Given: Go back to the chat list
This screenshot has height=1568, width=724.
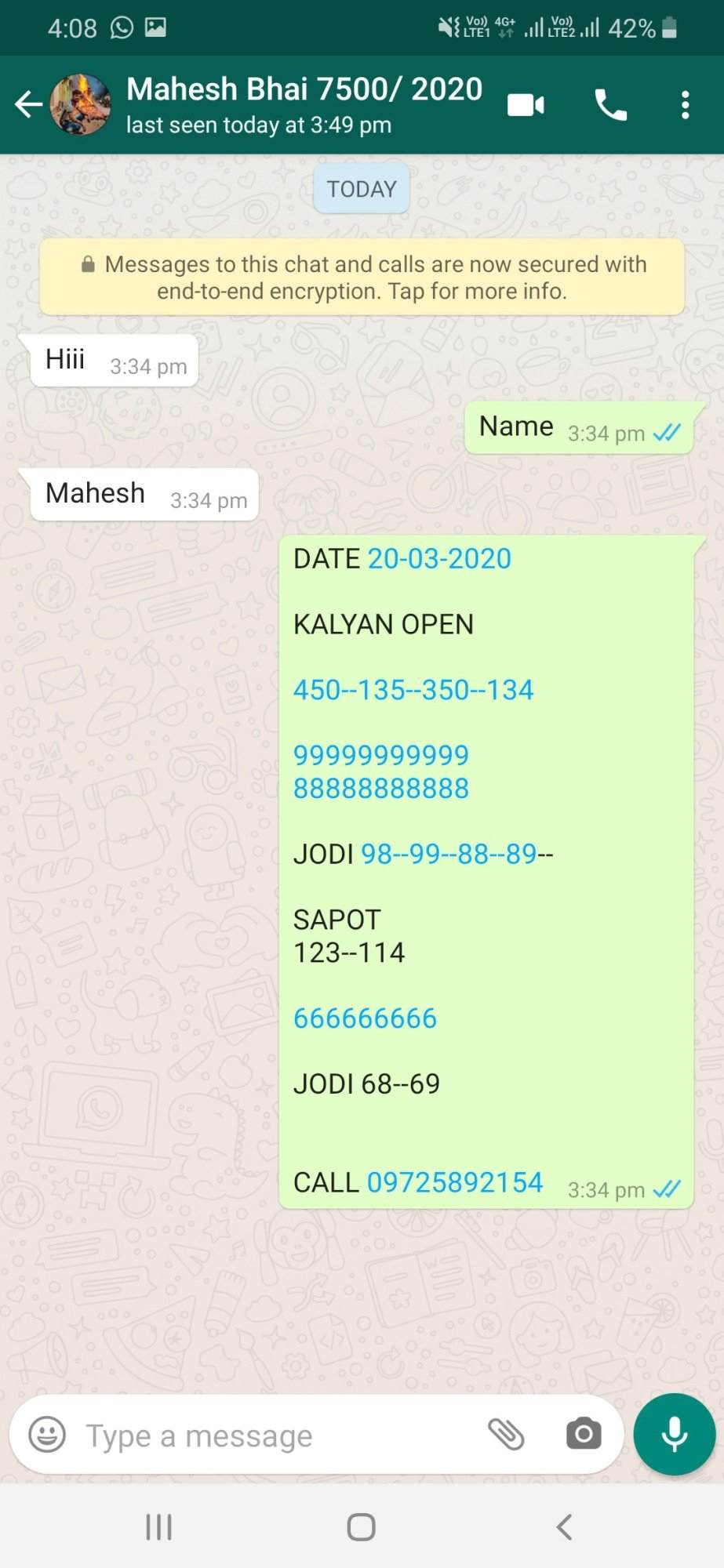Looking at the screenshot, I should (x=28, y=104).
